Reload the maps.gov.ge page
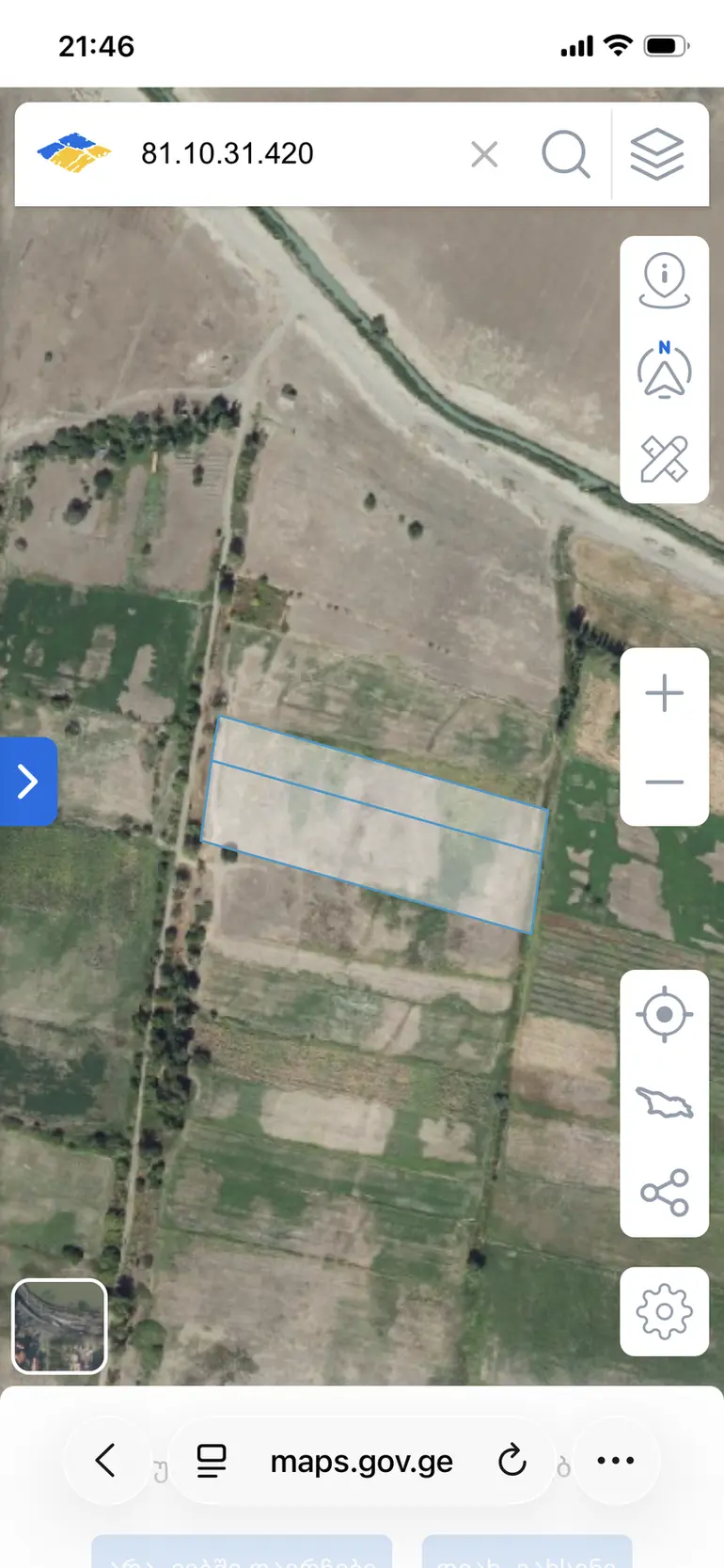The height and width of the screenshot is (1568, 724). coord(512,1461)
